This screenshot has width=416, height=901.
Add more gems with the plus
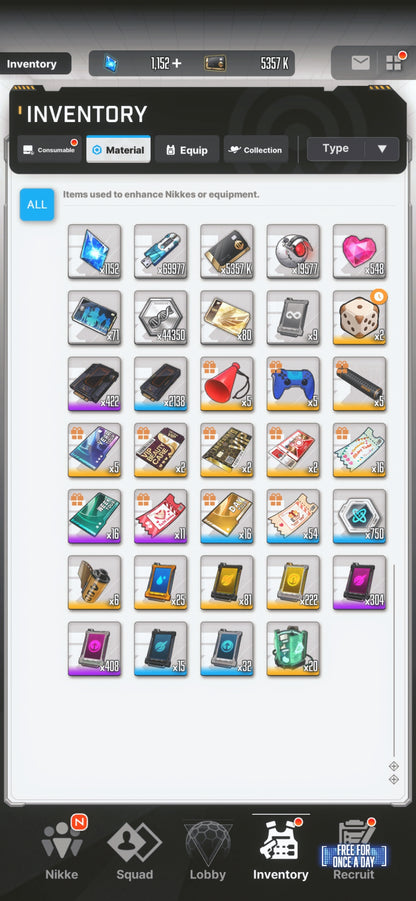click(176, 63)
